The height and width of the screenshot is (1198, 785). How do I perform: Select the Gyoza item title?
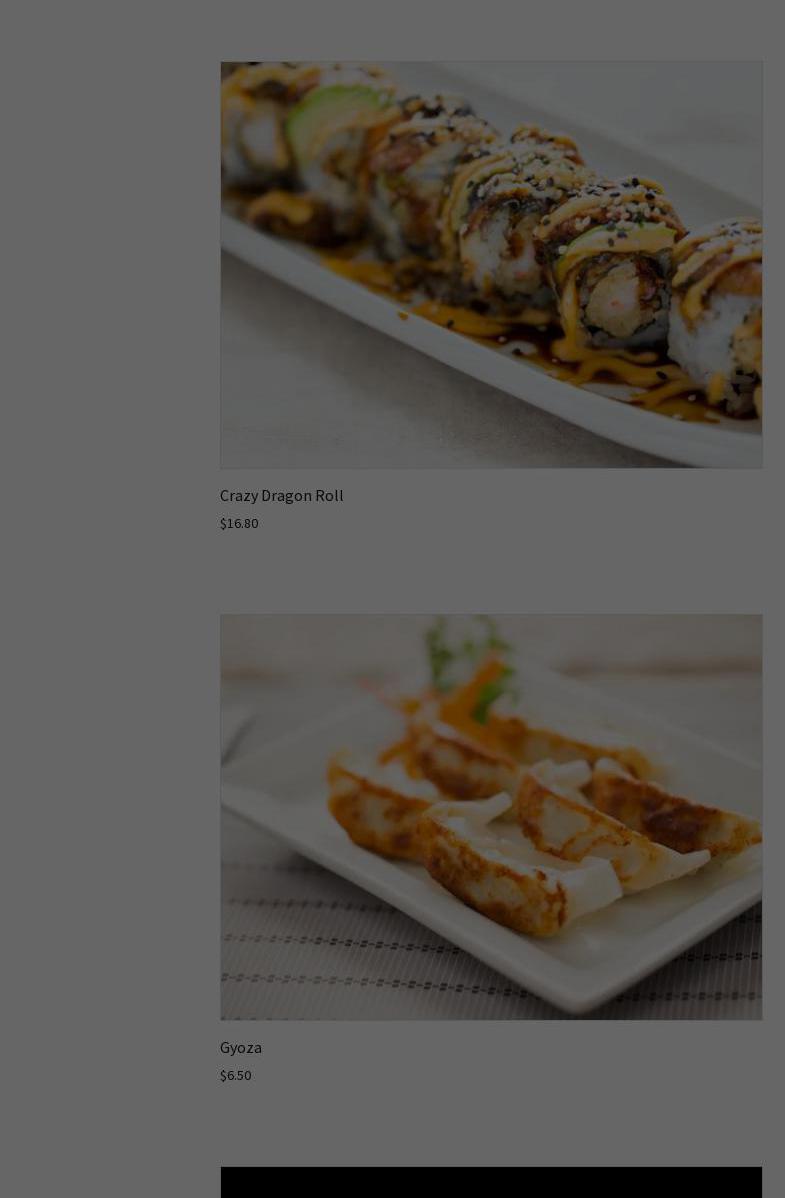[241, 1048]
